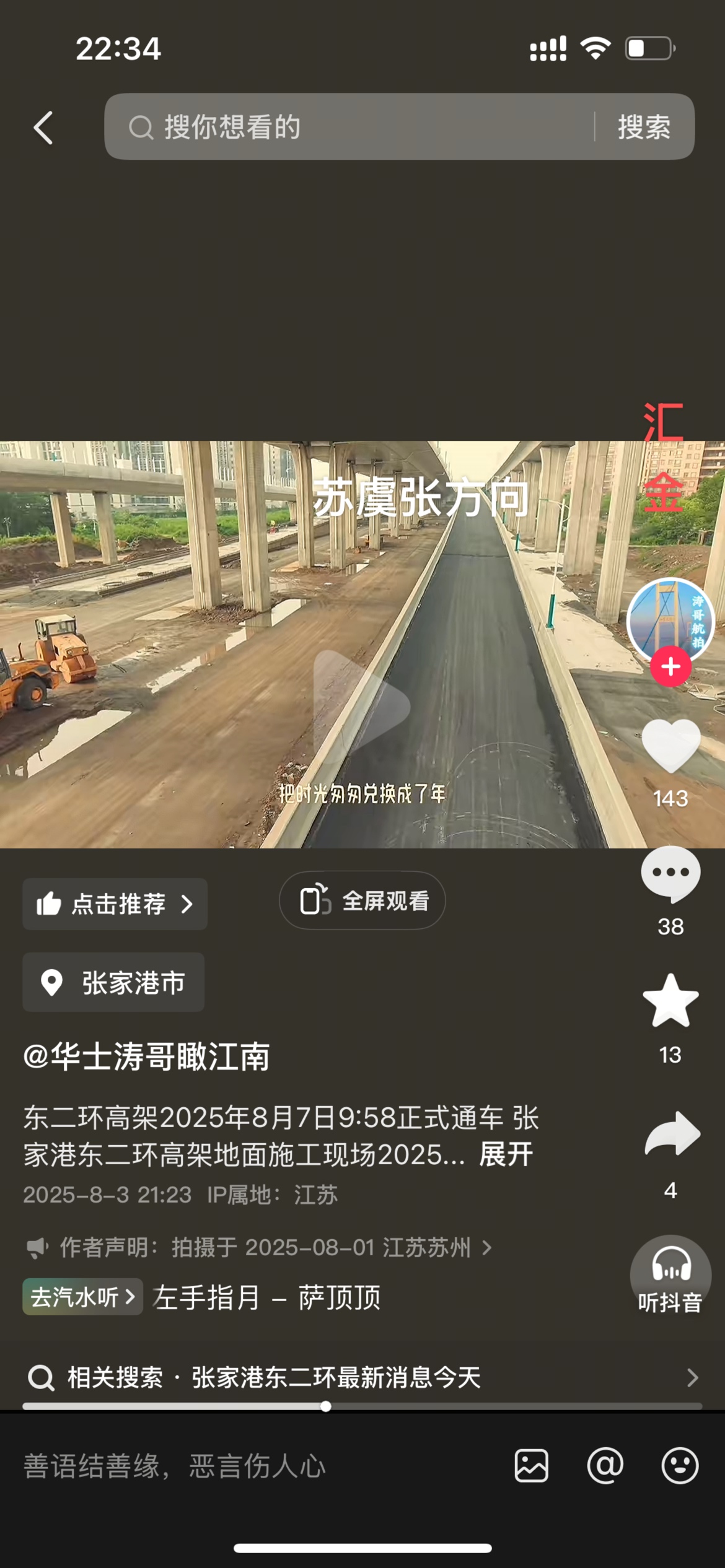Tap 去汽水听 to hear the song
The height and width of the screenshot is (1568, 725).
point(82,1297)
